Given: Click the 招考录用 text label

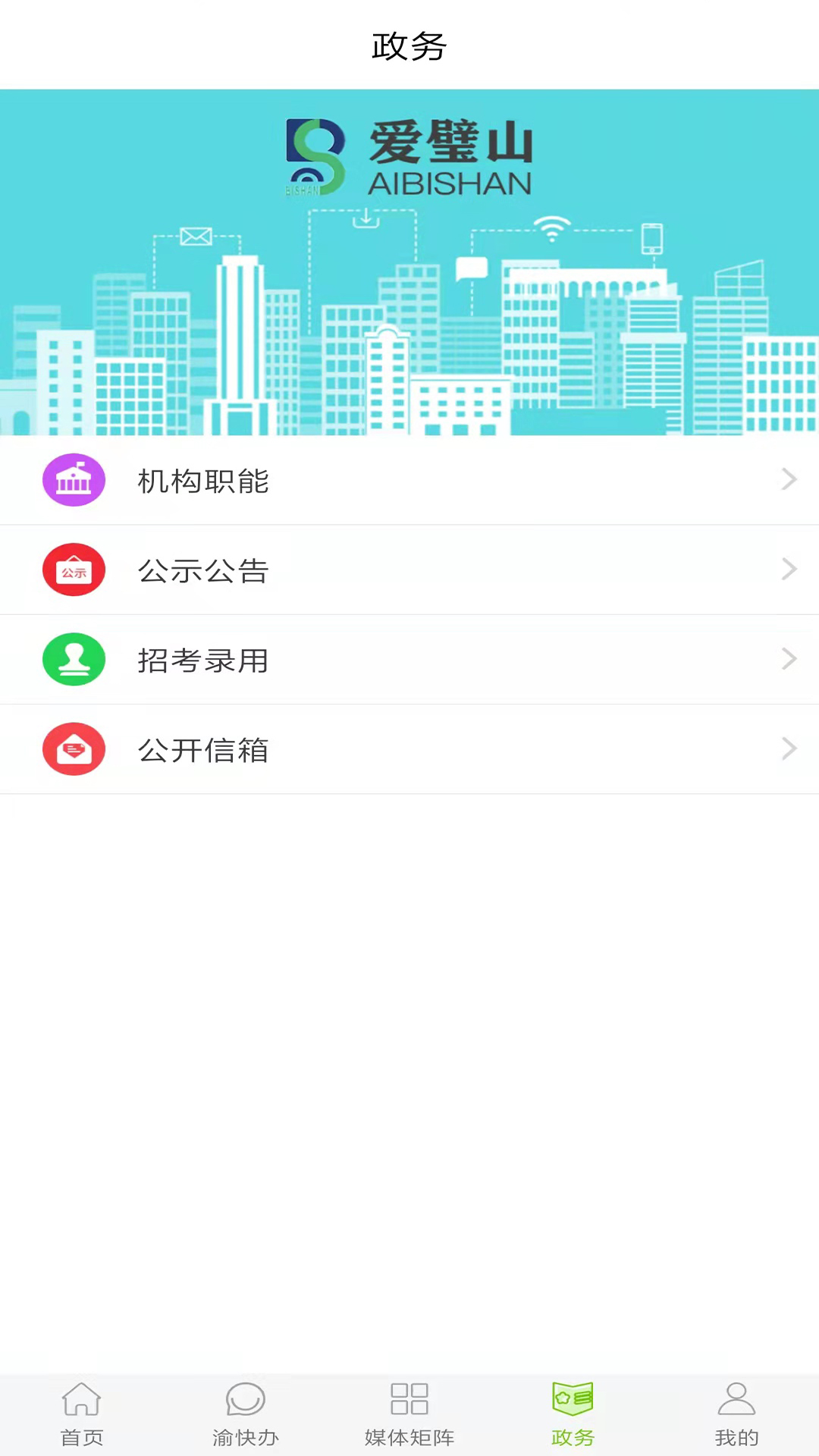Looking at the screenshot, I should [202, 661].
